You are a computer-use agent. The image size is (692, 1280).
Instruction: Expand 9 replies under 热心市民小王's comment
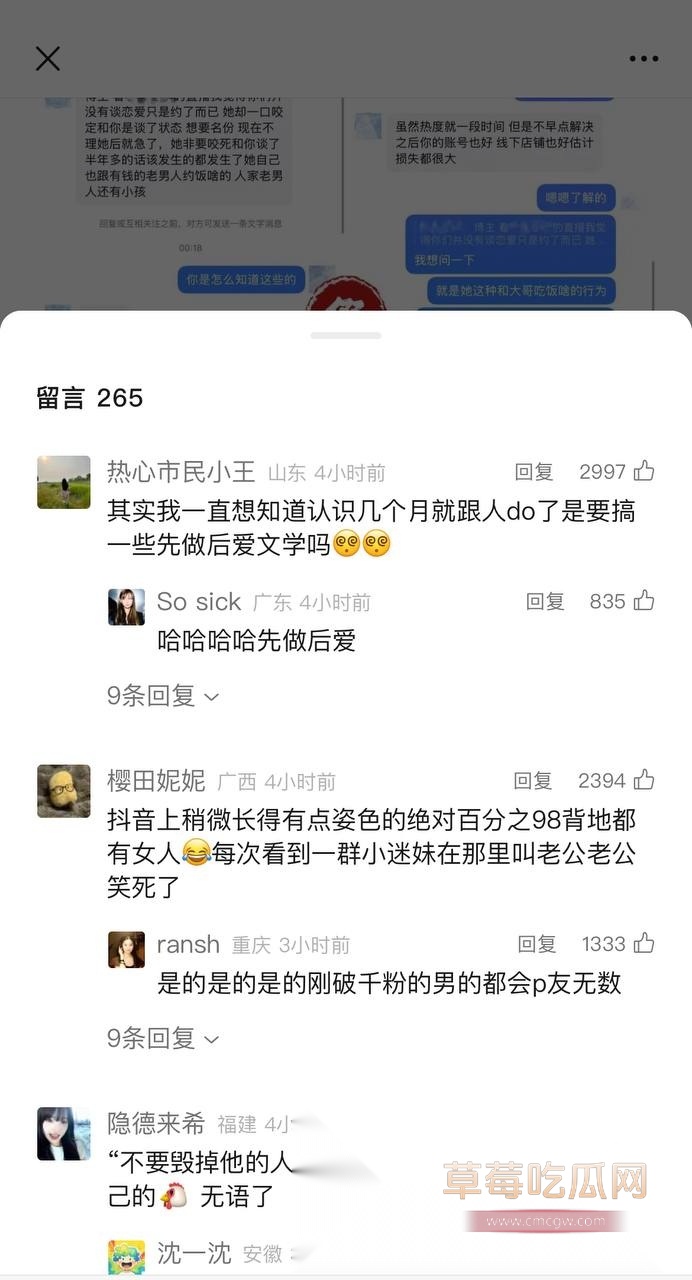click(163, 696)
